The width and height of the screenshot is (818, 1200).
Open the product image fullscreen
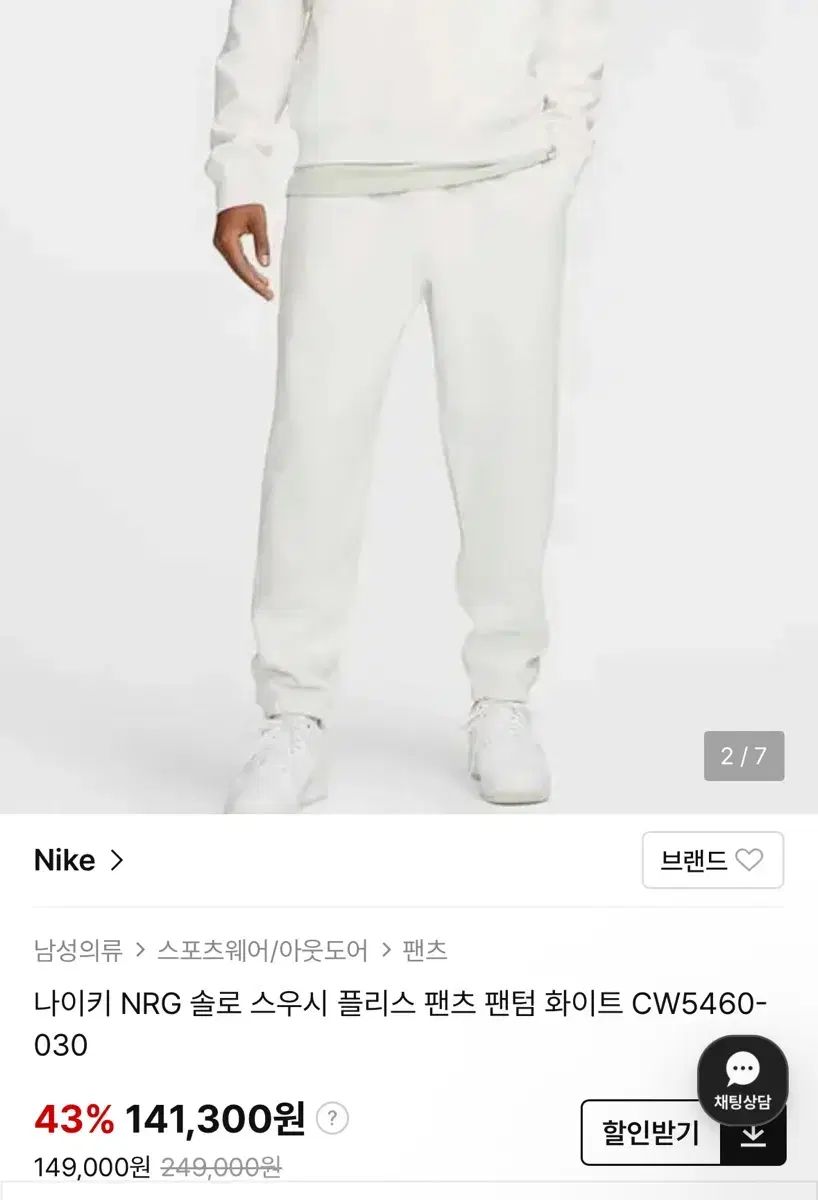click(x=409, y=400)
